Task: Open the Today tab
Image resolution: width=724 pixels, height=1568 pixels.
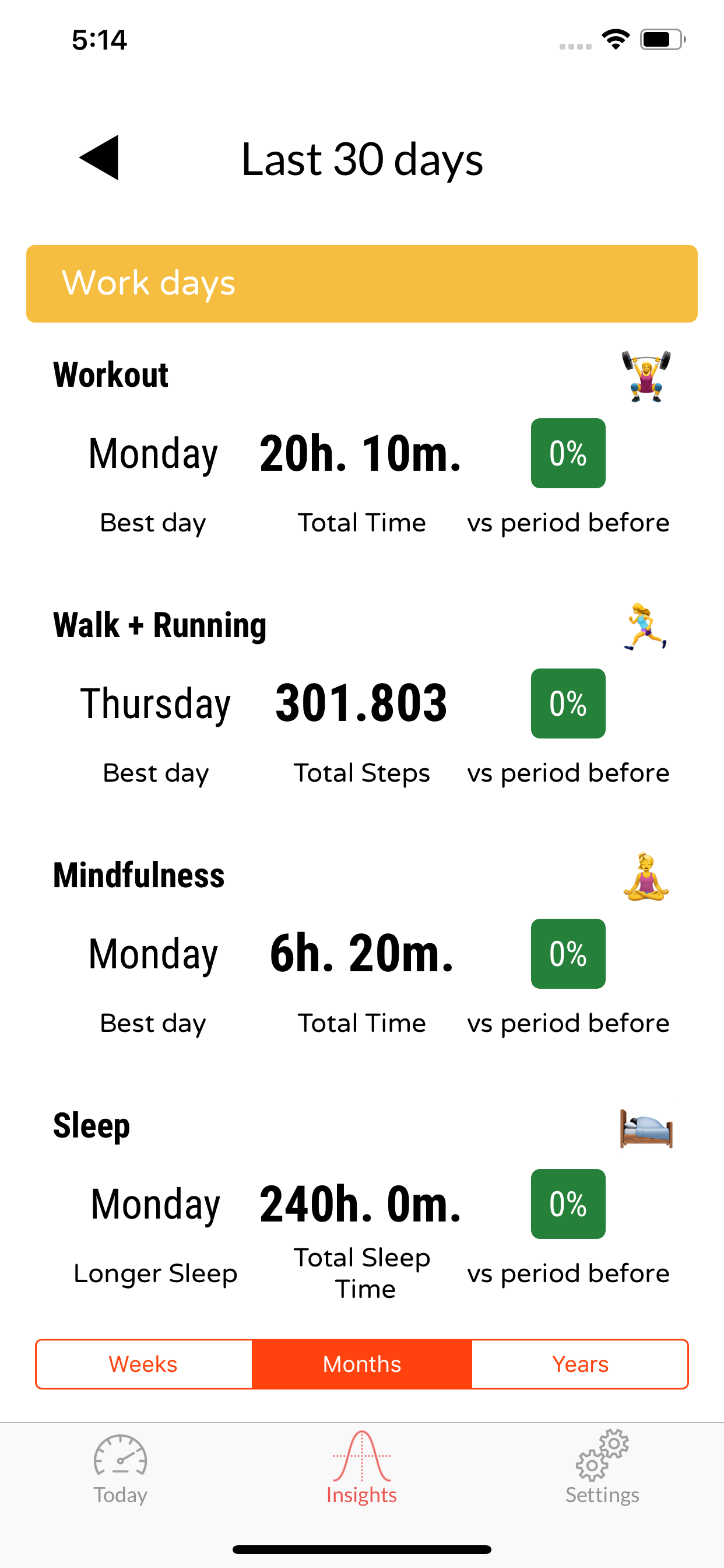Action: (x=121, y=1468)
